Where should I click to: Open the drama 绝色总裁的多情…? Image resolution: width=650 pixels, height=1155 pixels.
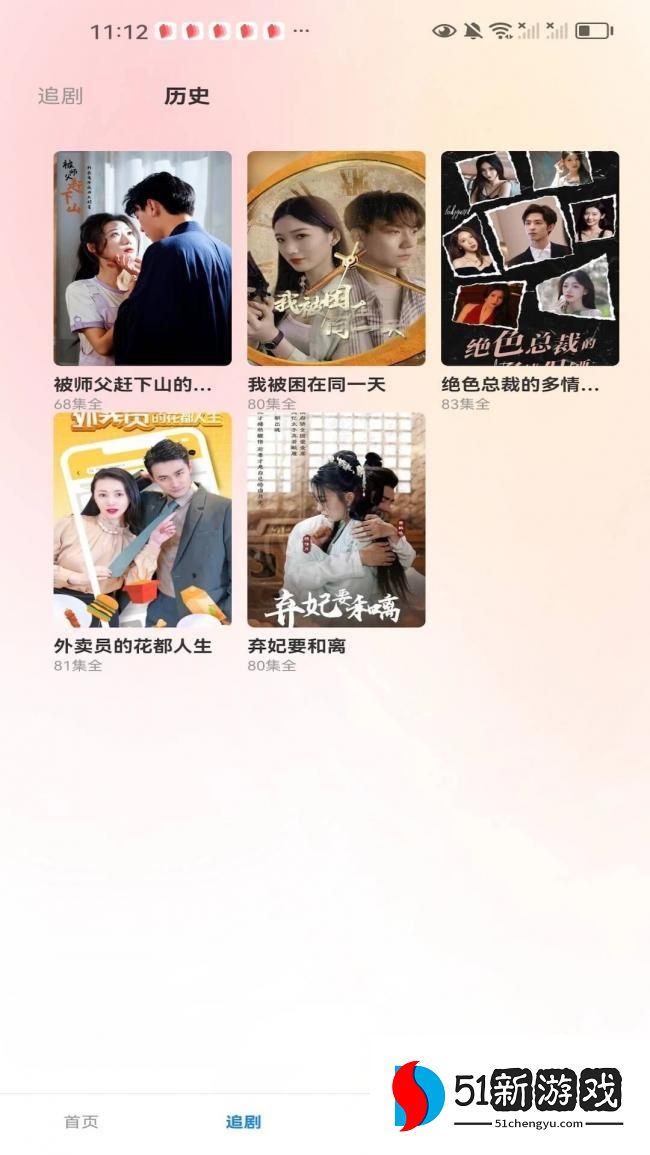coord(530,259)
